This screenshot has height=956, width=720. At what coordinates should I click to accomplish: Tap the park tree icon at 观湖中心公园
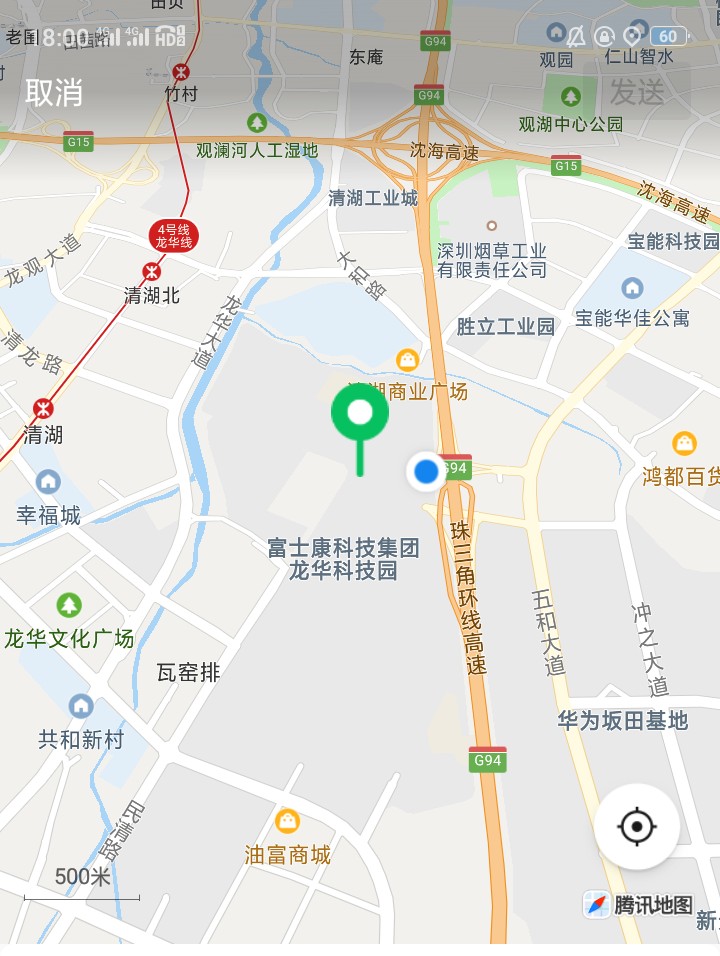570,98
